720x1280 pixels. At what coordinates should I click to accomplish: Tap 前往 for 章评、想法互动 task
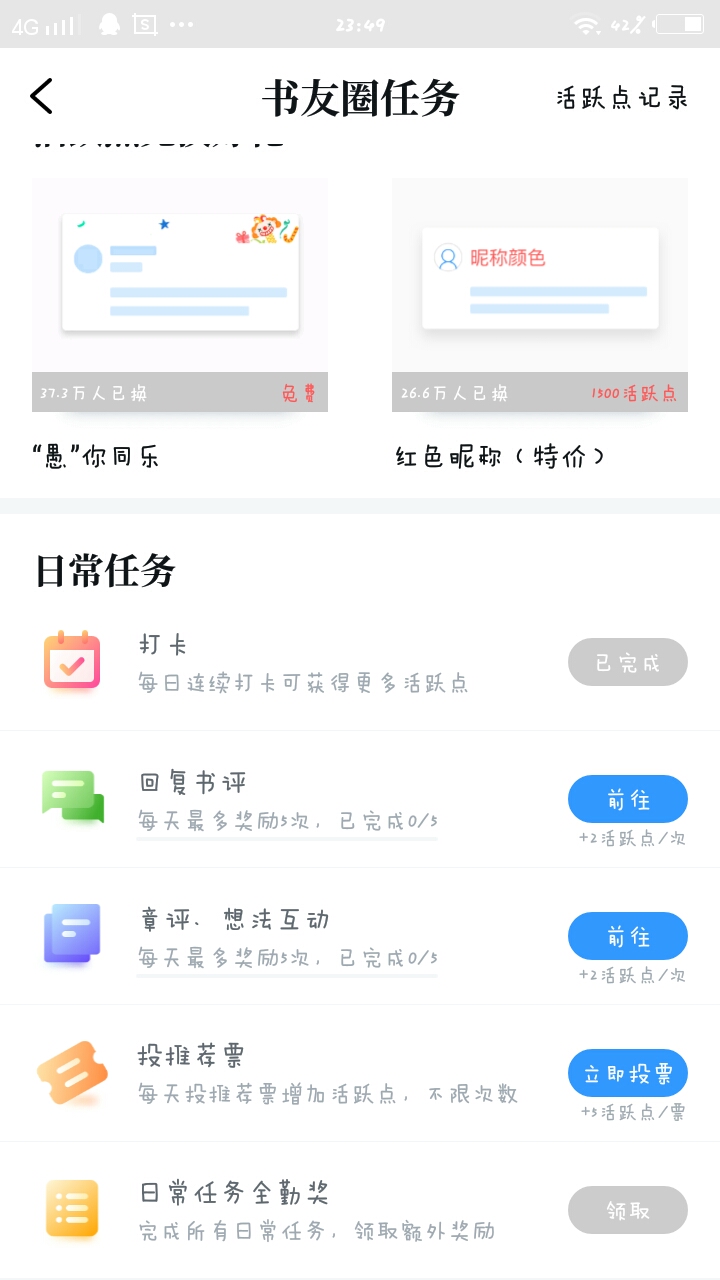[628, 936]
